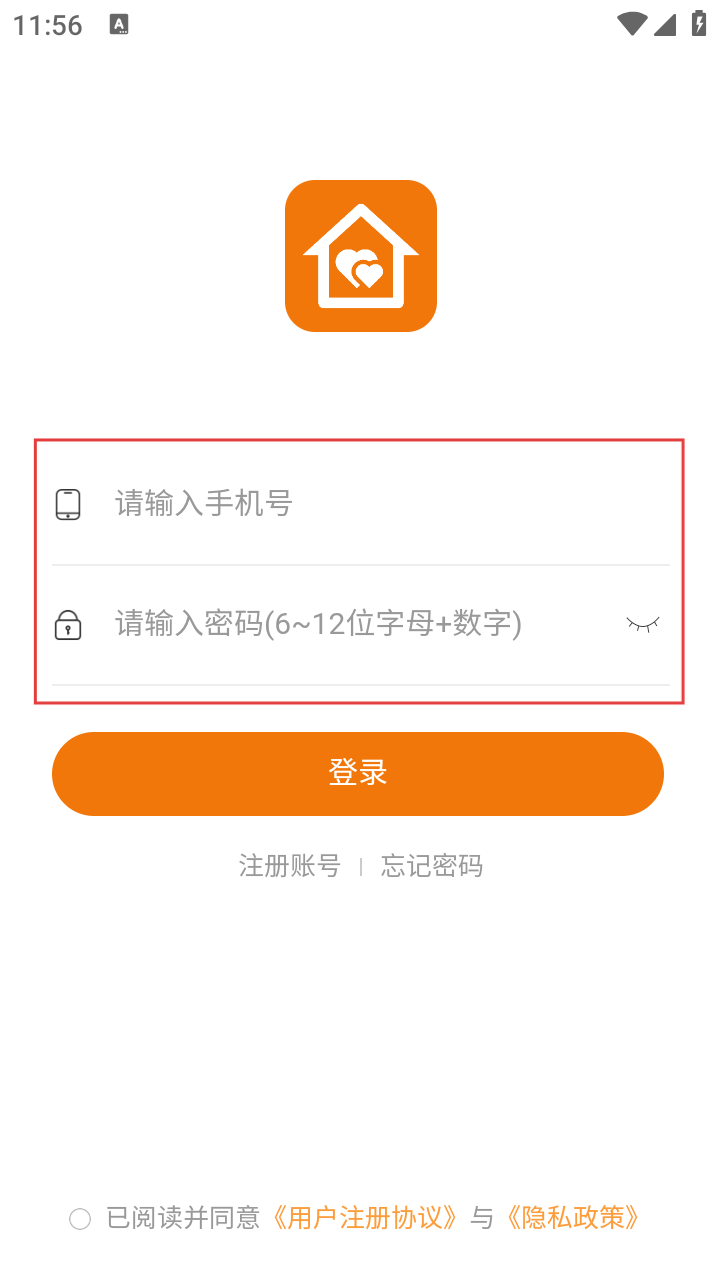
Task: Open the 《隐私政策》 privacy policy link
Action: click(x=573, y=1217)
